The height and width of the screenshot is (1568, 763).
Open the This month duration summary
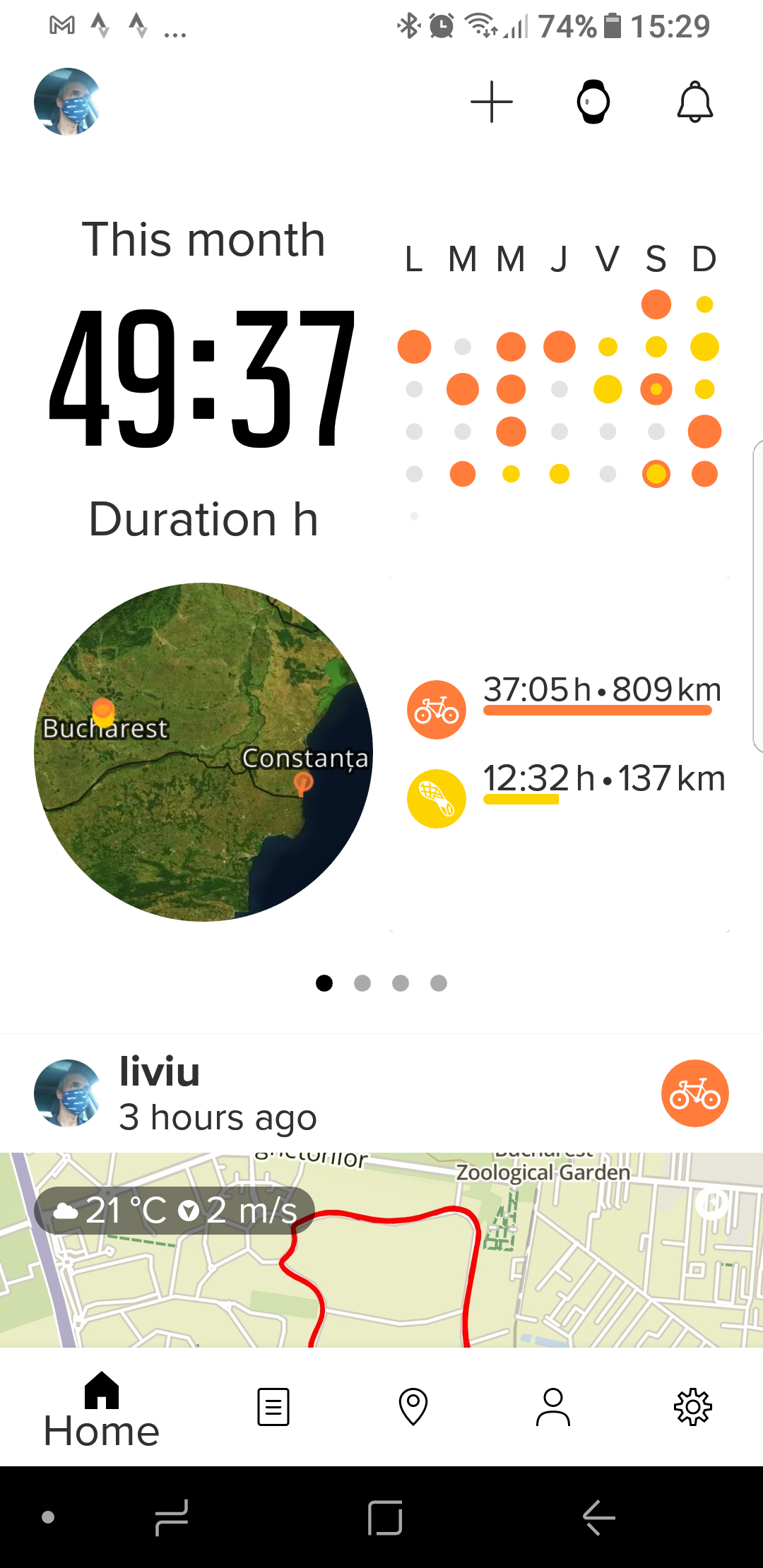click(203, 378)
